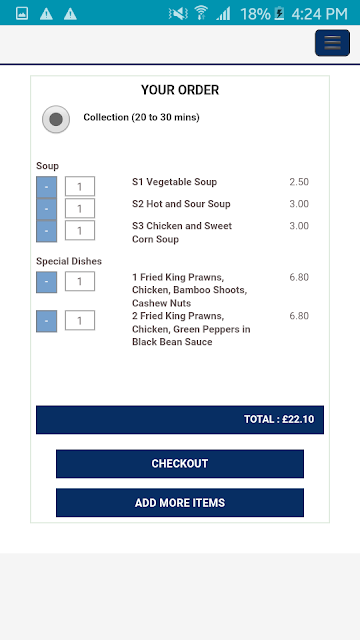
Task: Edit quantity box of S2 Hot and Sour Soup
Action: pos(80,209)
